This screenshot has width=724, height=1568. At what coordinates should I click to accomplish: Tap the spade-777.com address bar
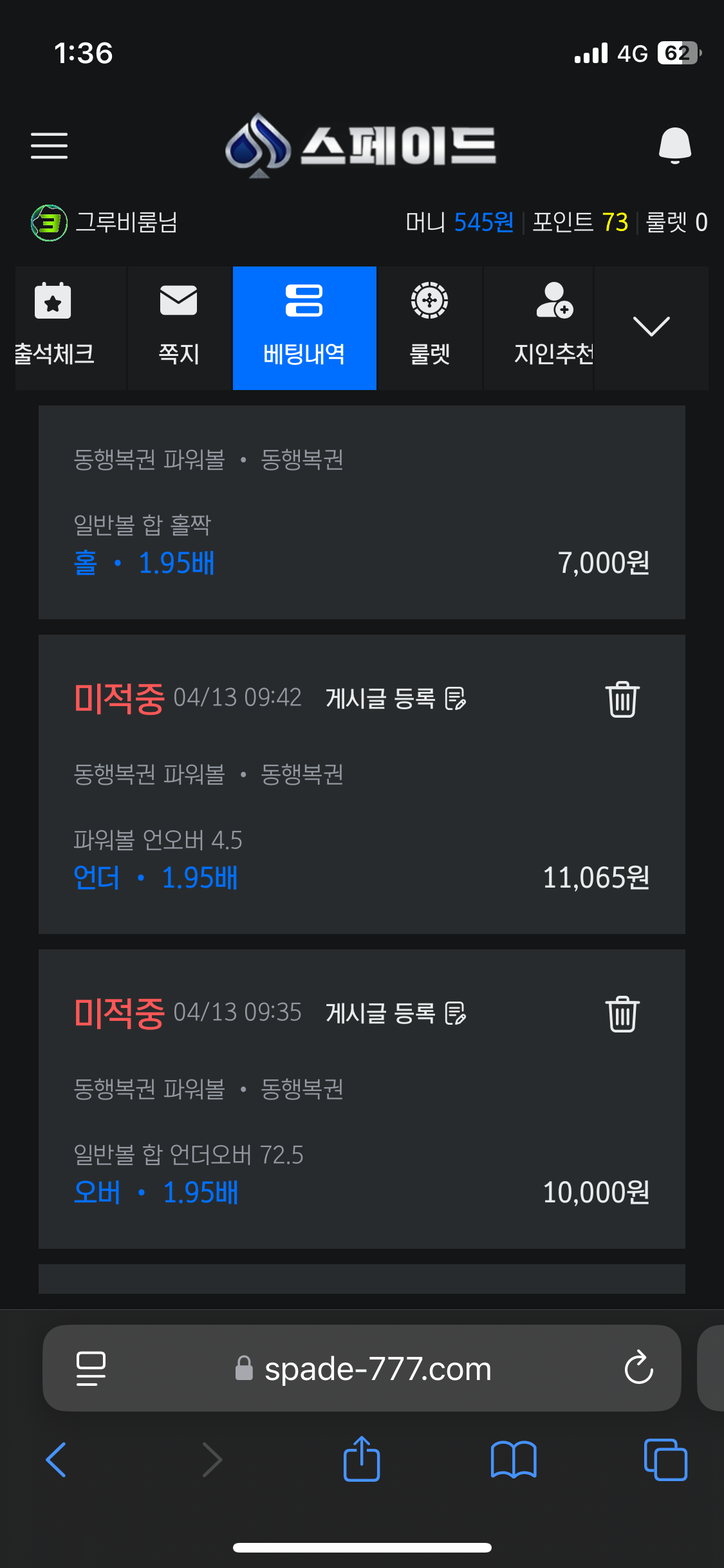[362, 1368]
